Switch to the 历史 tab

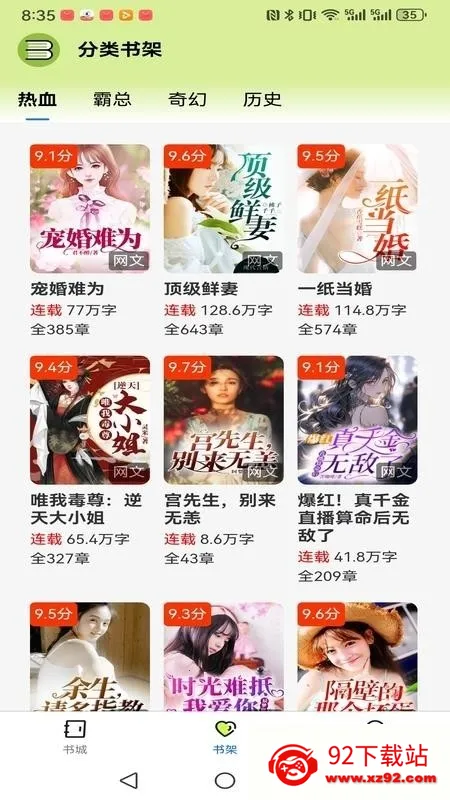(262, 99)
